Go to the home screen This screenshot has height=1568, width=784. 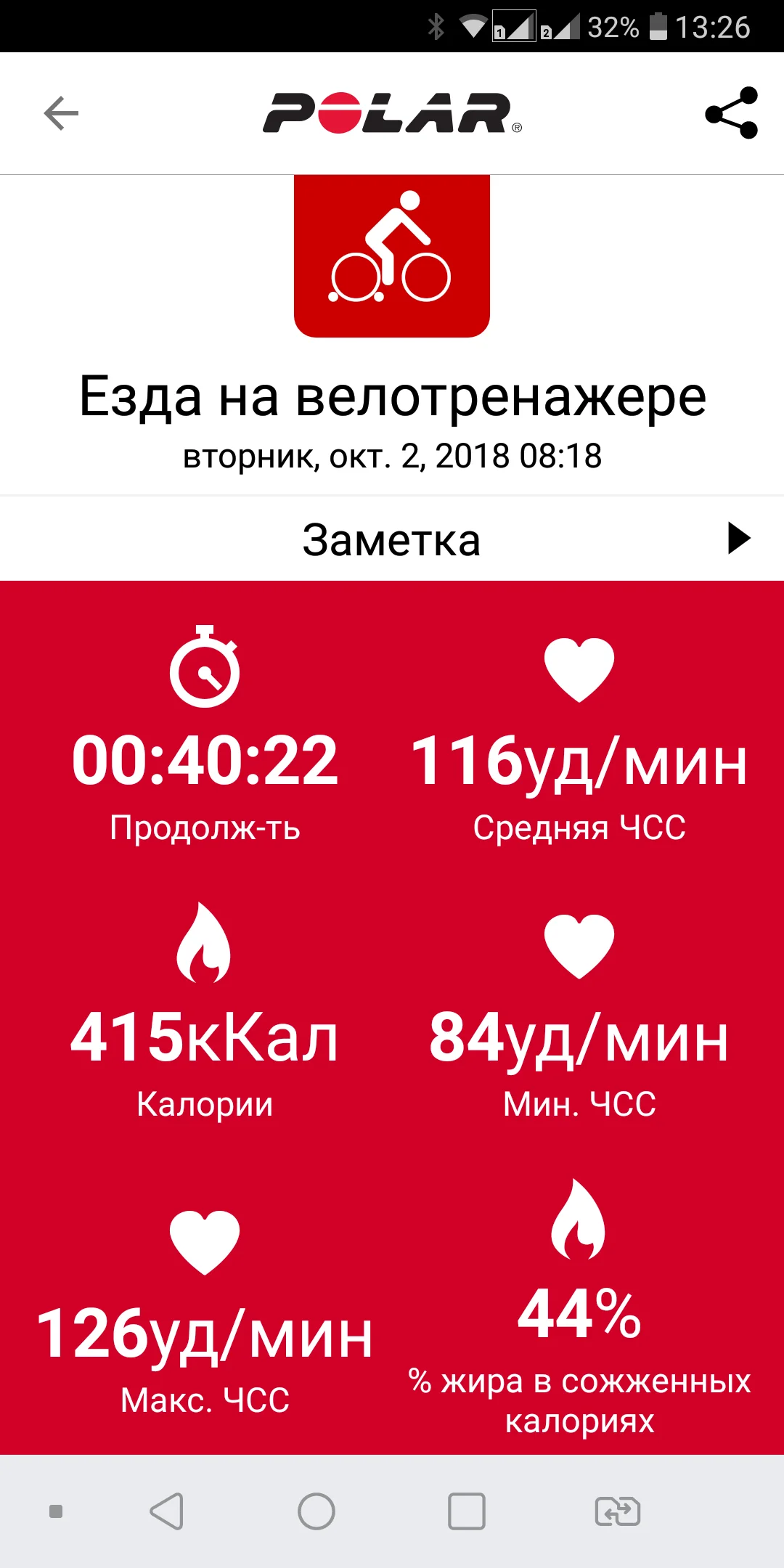[x=317, y=1512]
